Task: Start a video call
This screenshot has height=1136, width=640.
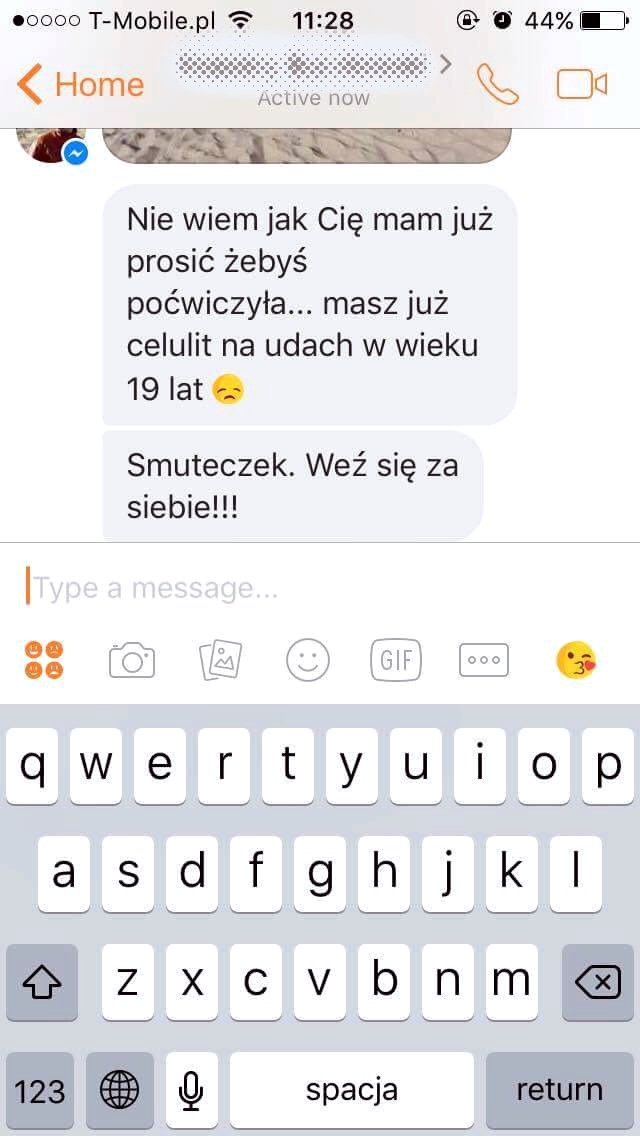Action: [581, 84]
